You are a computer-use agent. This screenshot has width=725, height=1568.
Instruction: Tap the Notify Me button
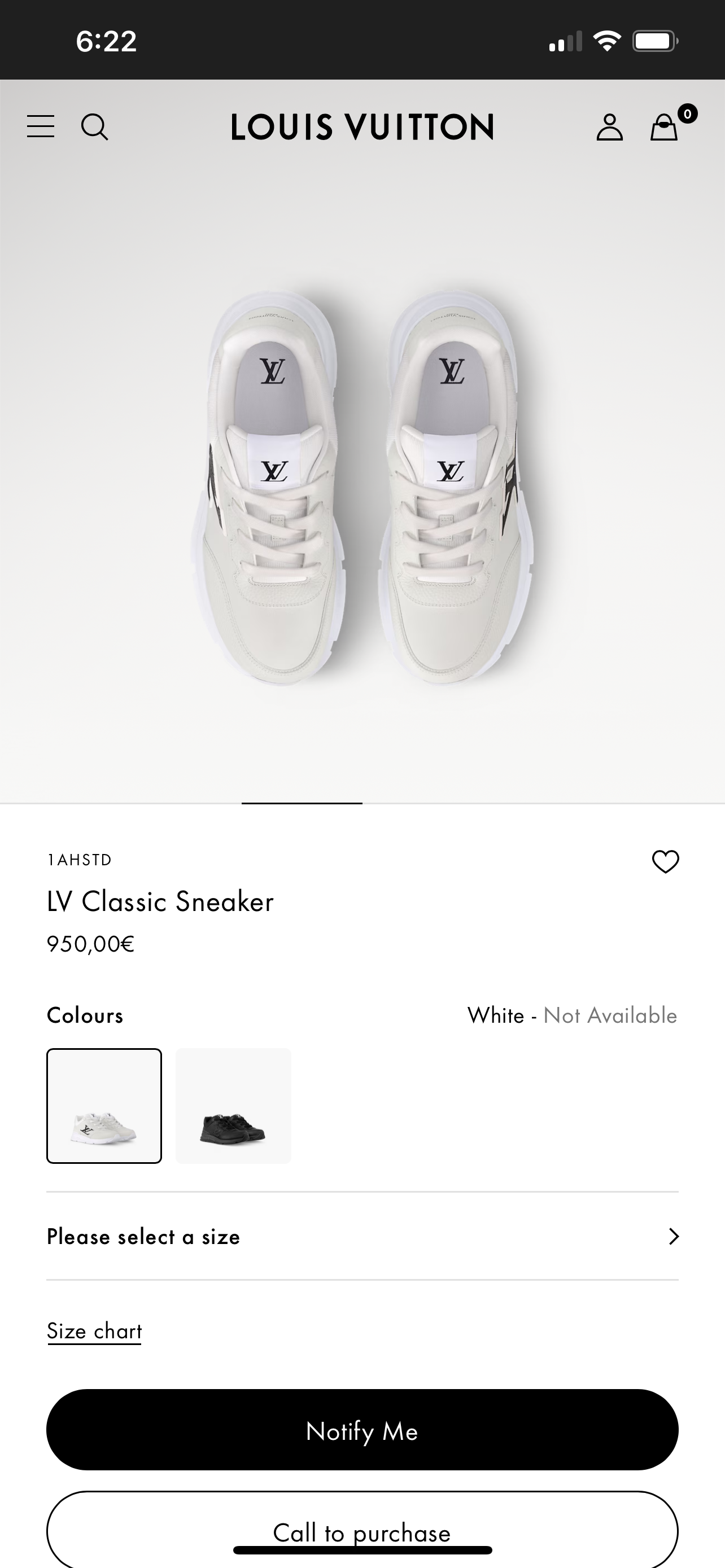[x=362, y=1430]
